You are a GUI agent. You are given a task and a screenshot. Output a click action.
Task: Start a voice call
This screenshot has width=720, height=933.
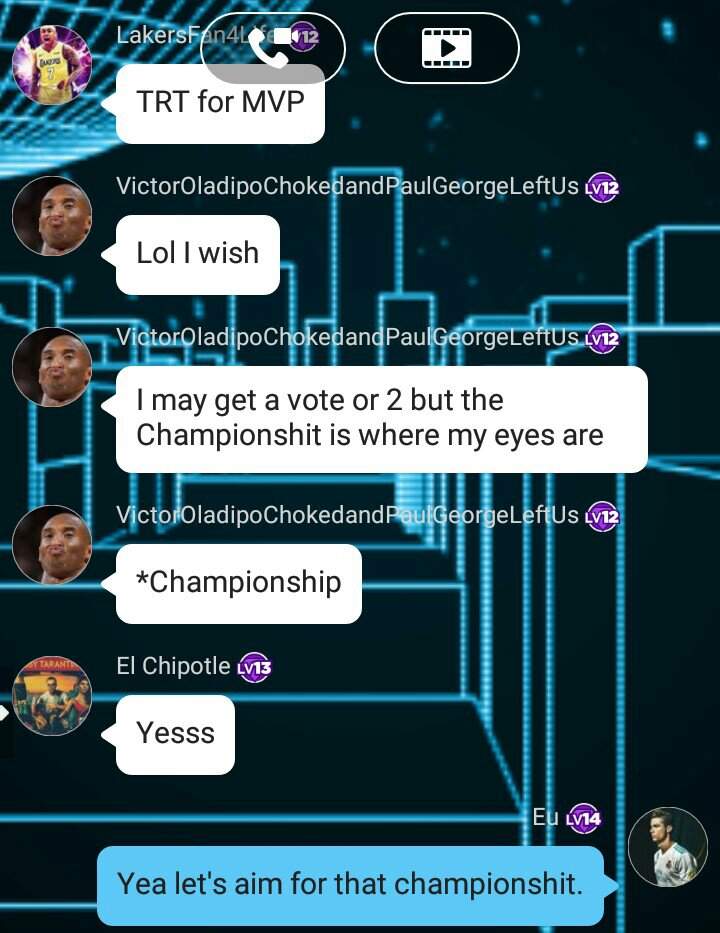272,48
